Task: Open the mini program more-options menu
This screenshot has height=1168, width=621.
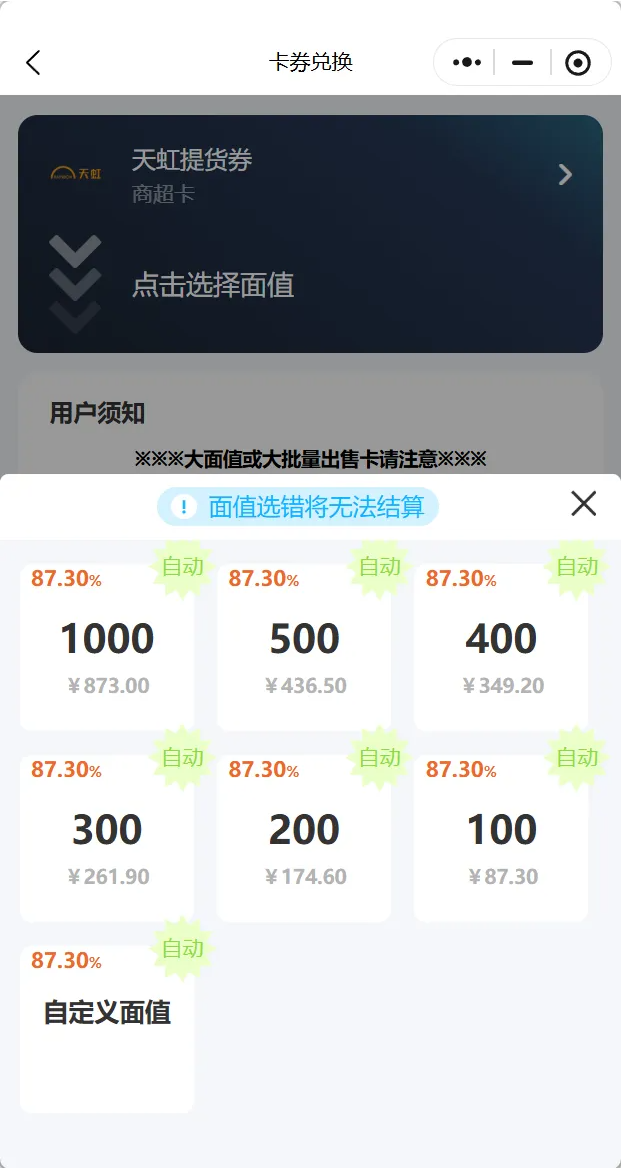Action: pyautogui.click(x=467, y=63)
